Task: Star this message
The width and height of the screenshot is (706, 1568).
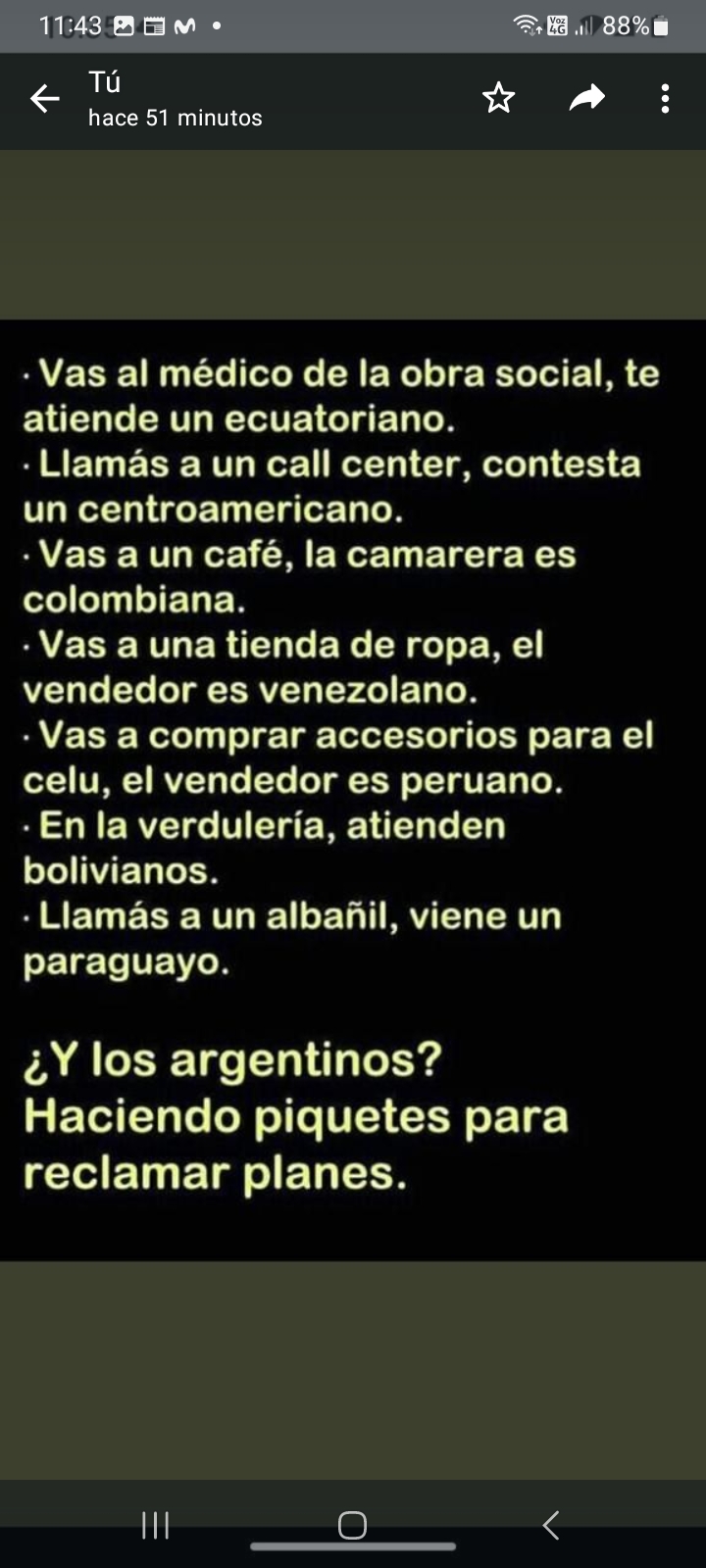Action: tap(498, 98)
